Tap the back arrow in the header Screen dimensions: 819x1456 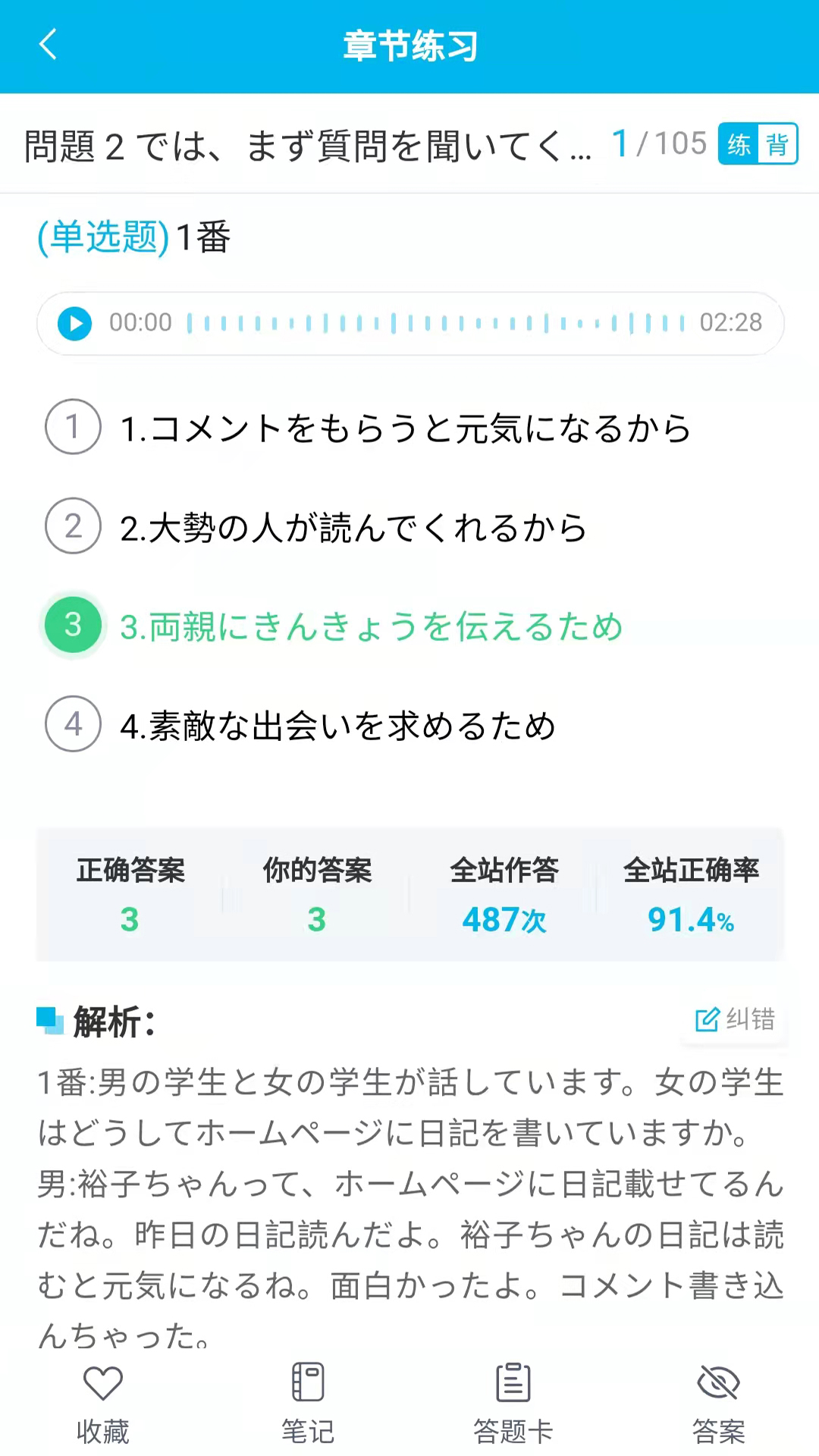[47, 44]
